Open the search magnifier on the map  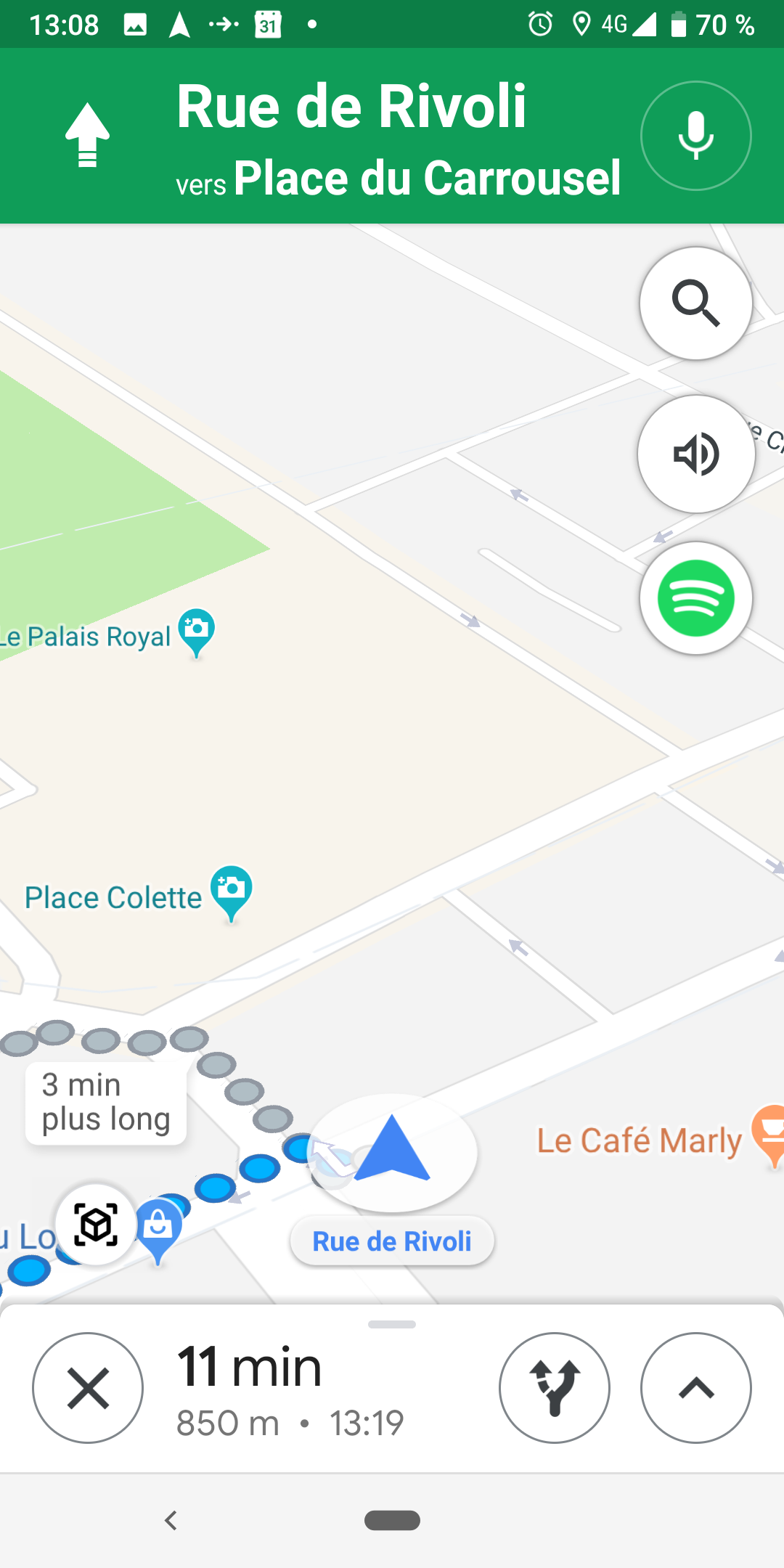[695, 303]
